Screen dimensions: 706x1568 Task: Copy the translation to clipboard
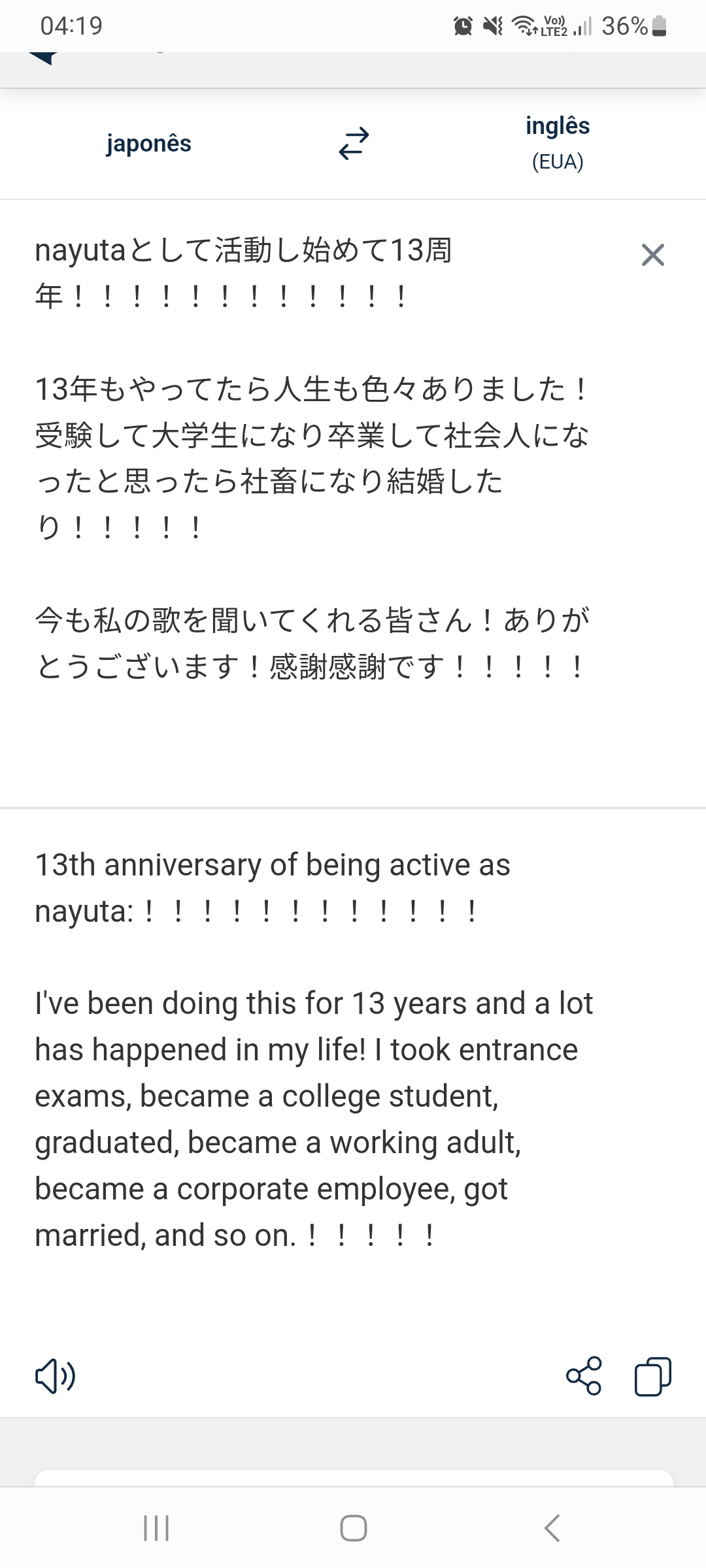tap(652, 1376)
